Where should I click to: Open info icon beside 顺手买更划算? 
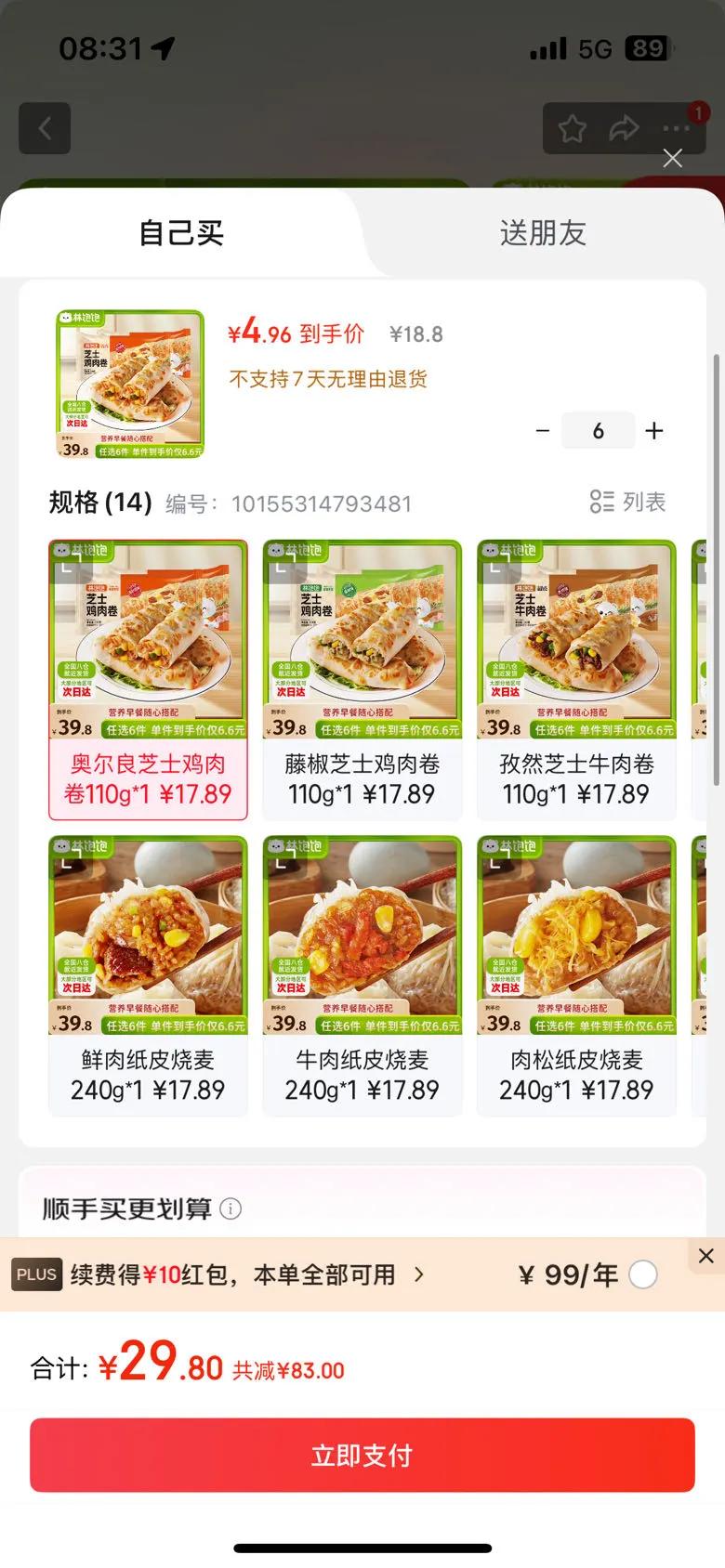(231, 1209)
